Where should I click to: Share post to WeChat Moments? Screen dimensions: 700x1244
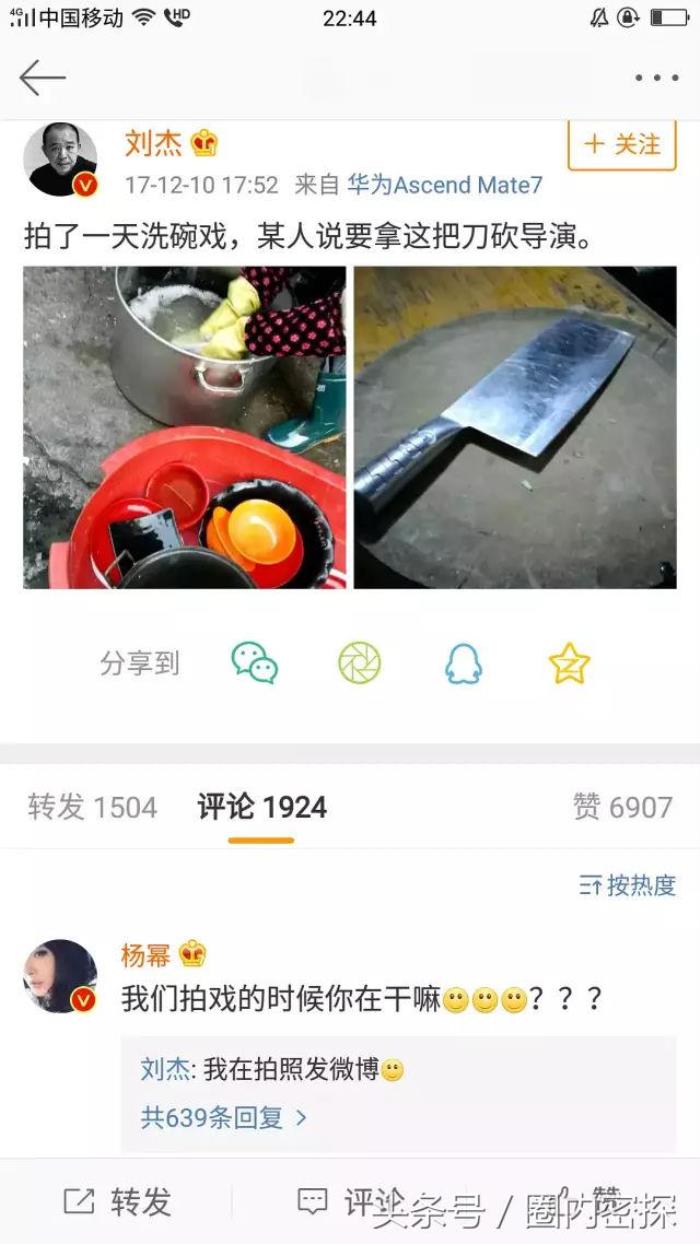[359, 663]
